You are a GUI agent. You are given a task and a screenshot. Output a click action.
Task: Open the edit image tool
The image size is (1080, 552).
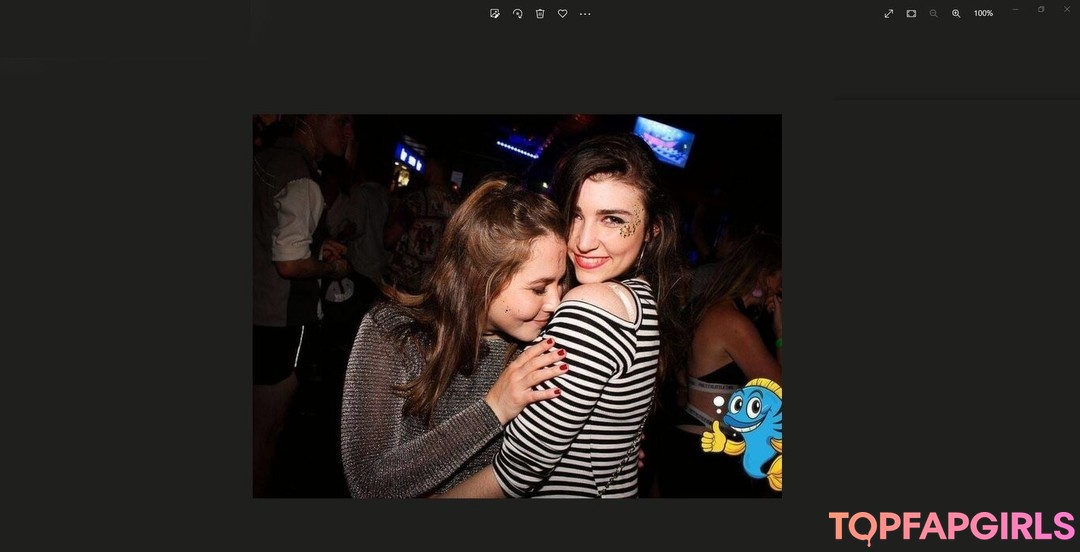[495, 13]
